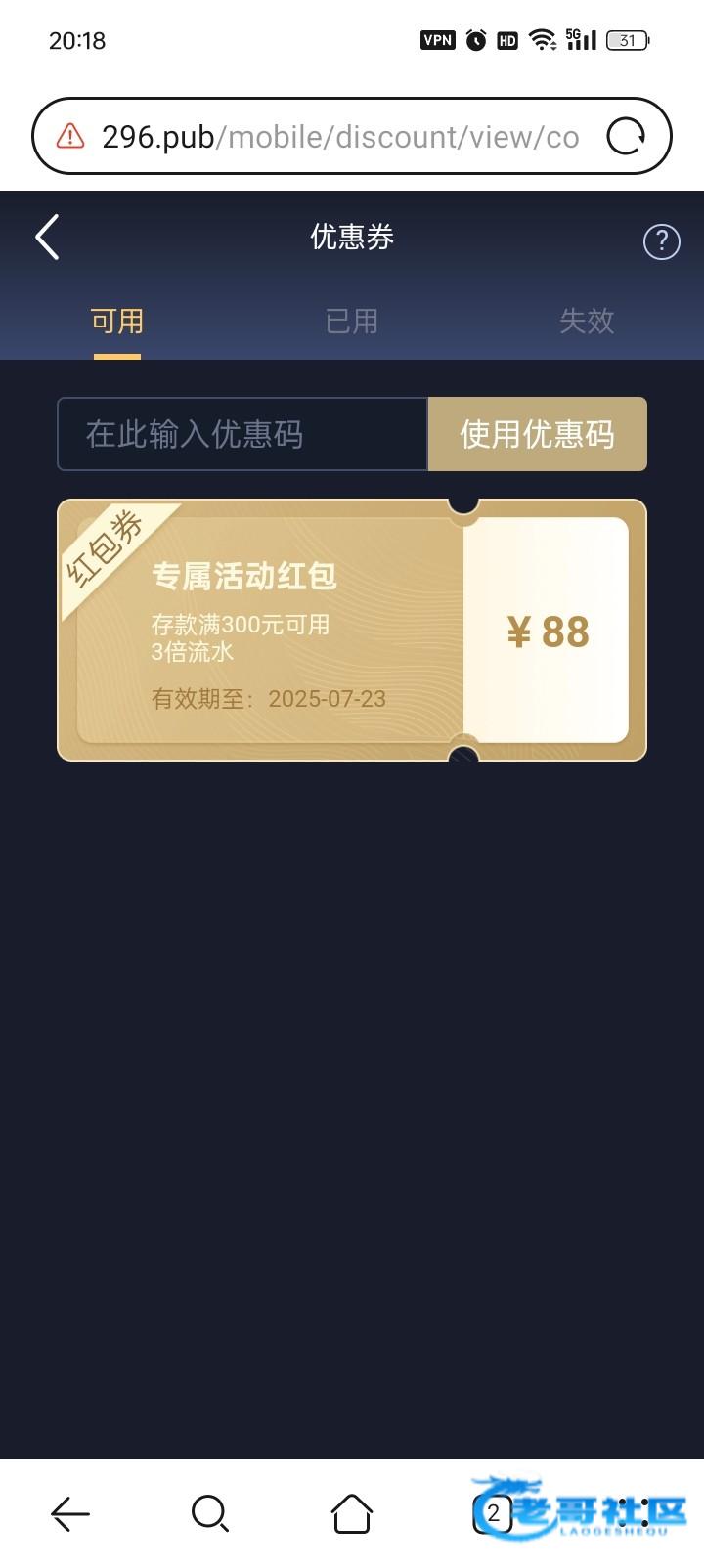Go back with the browser back arrow
Image resolution: width=704 pixels, height=1568 pixels.
70,1513
